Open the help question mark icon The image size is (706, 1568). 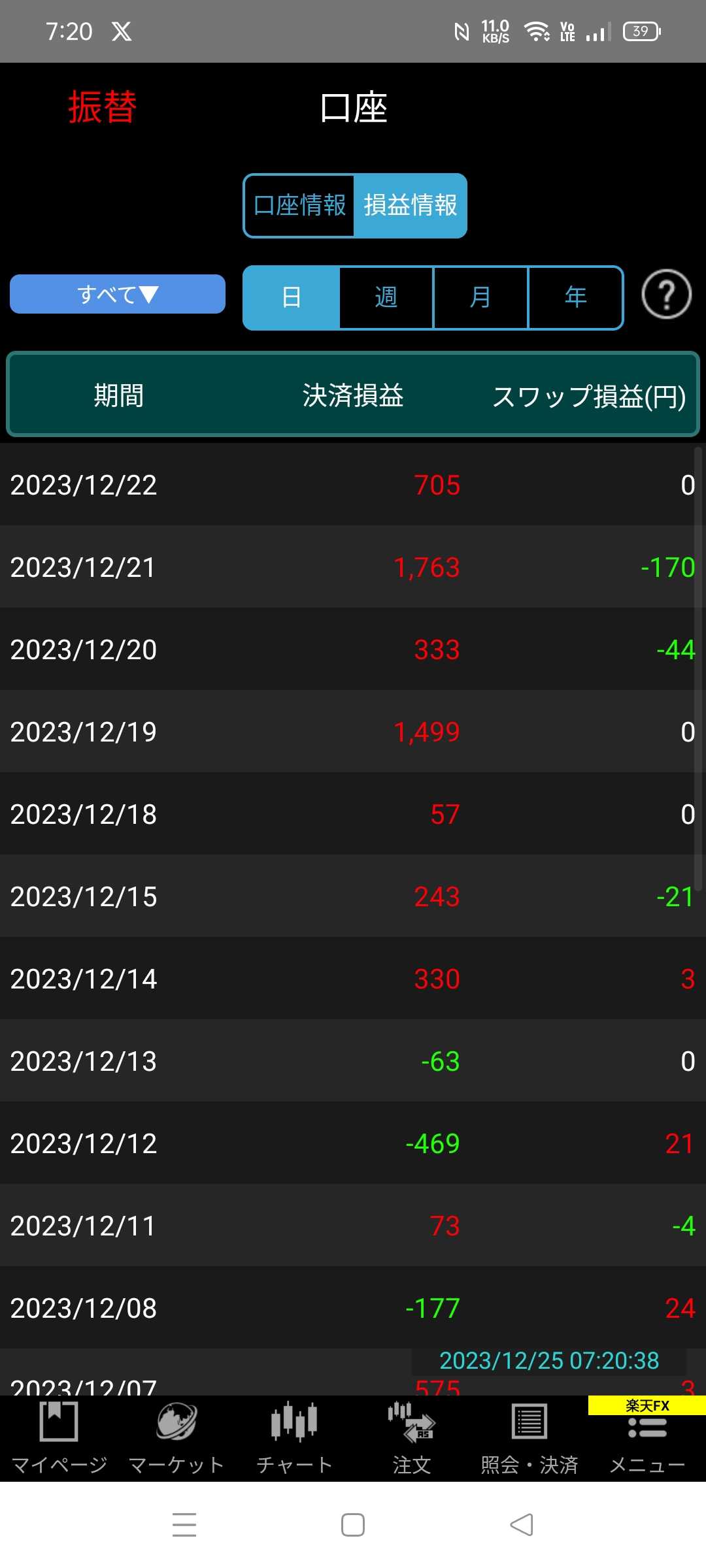[666, 295]
